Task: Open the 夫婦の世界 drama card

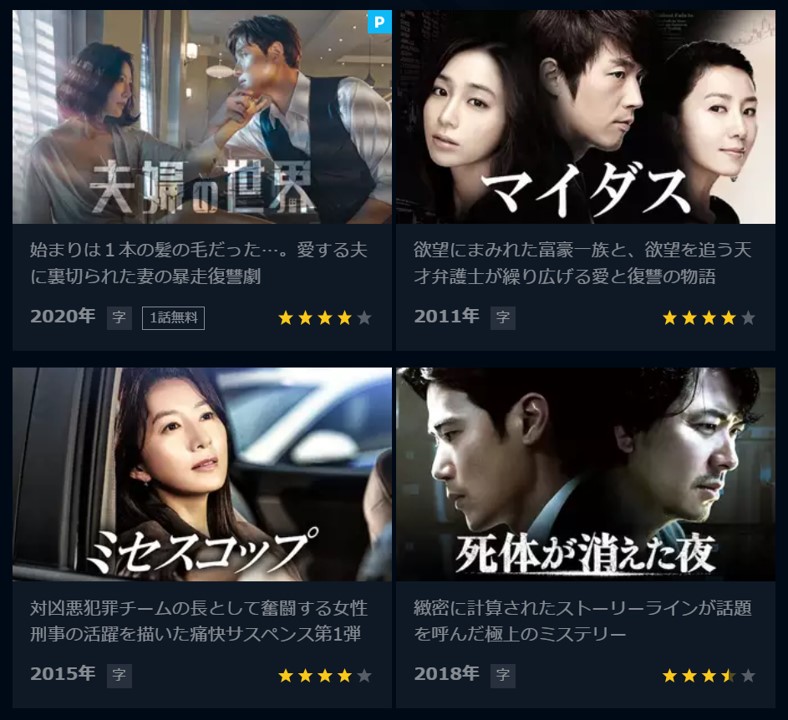Action: click(x=202, y=118)
